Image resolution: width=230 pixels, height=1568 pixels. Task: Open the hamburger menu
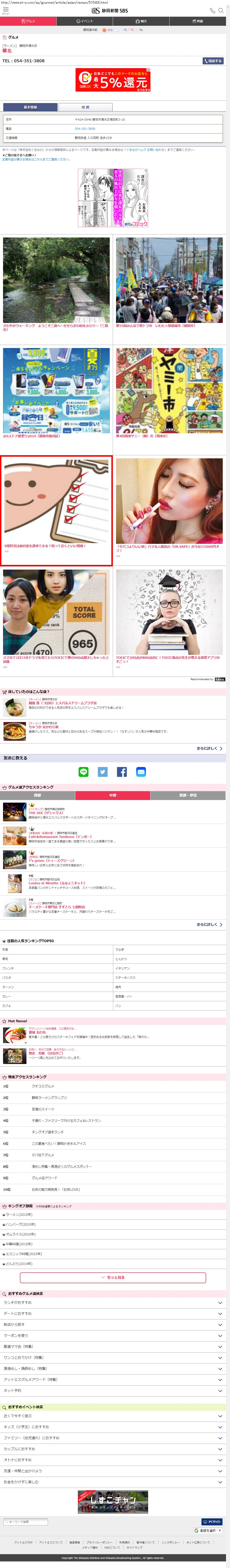(5, 10)
